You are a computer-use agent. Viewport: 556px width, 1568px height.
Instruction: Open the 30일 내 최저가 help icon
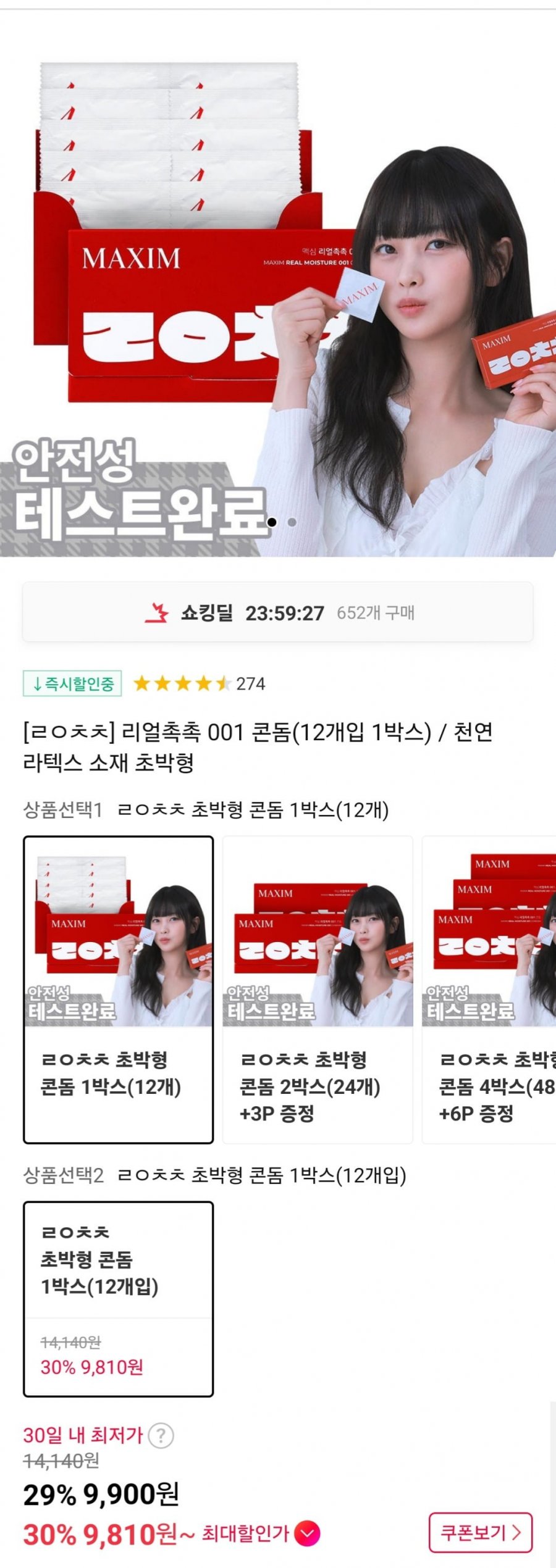click(161, 1435)
